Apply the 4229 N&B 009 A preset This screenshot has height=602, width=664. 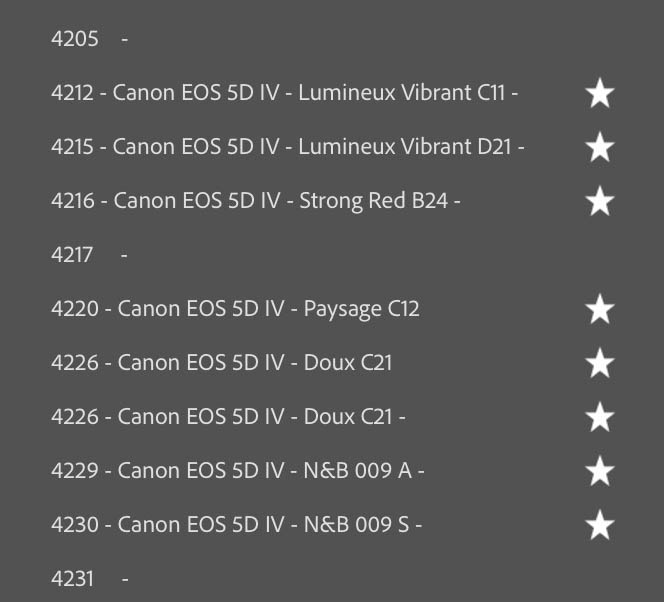[238, 471]
